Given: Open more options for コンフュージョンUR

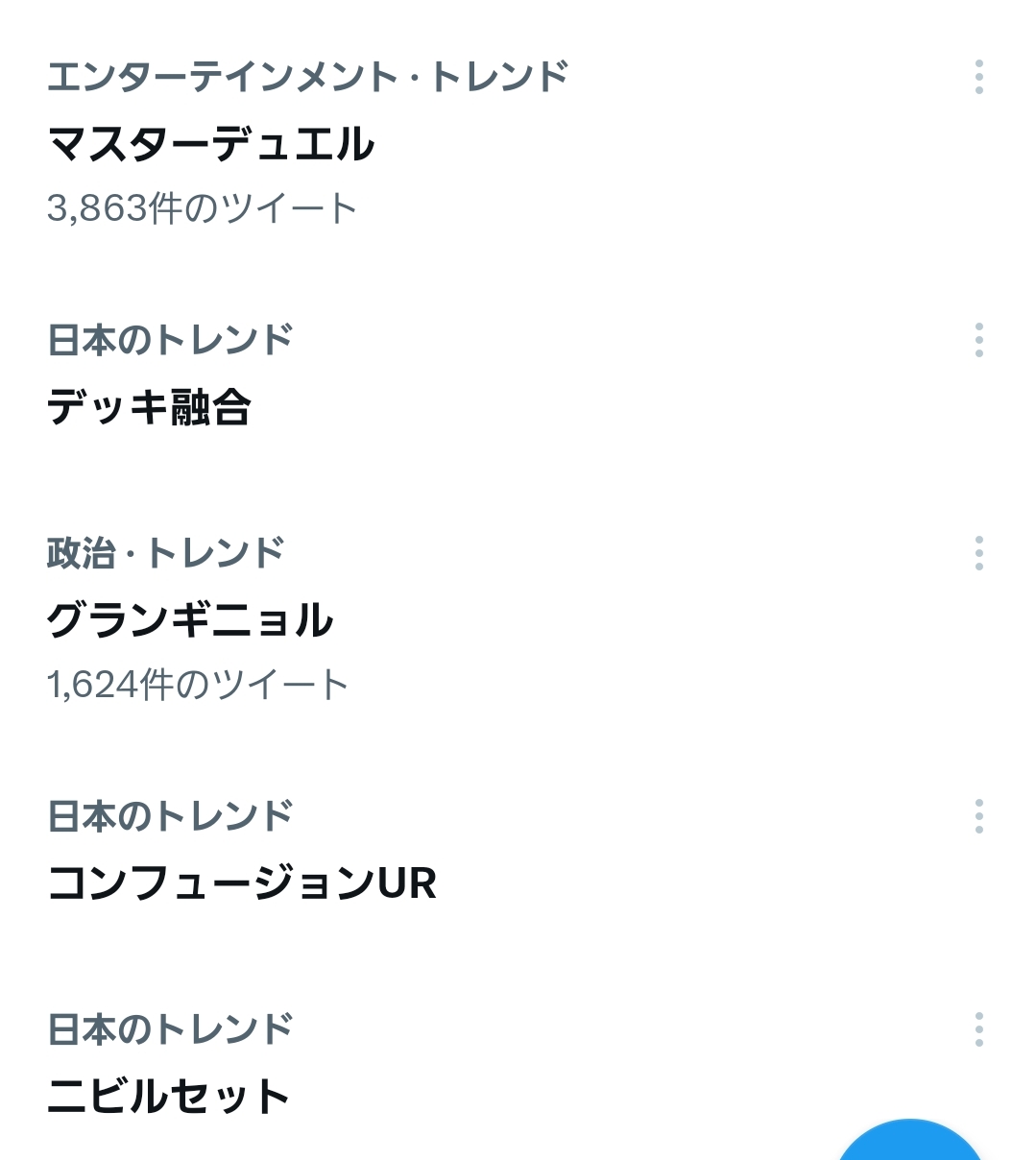Looking at the screenshot, I should point(978,816).
